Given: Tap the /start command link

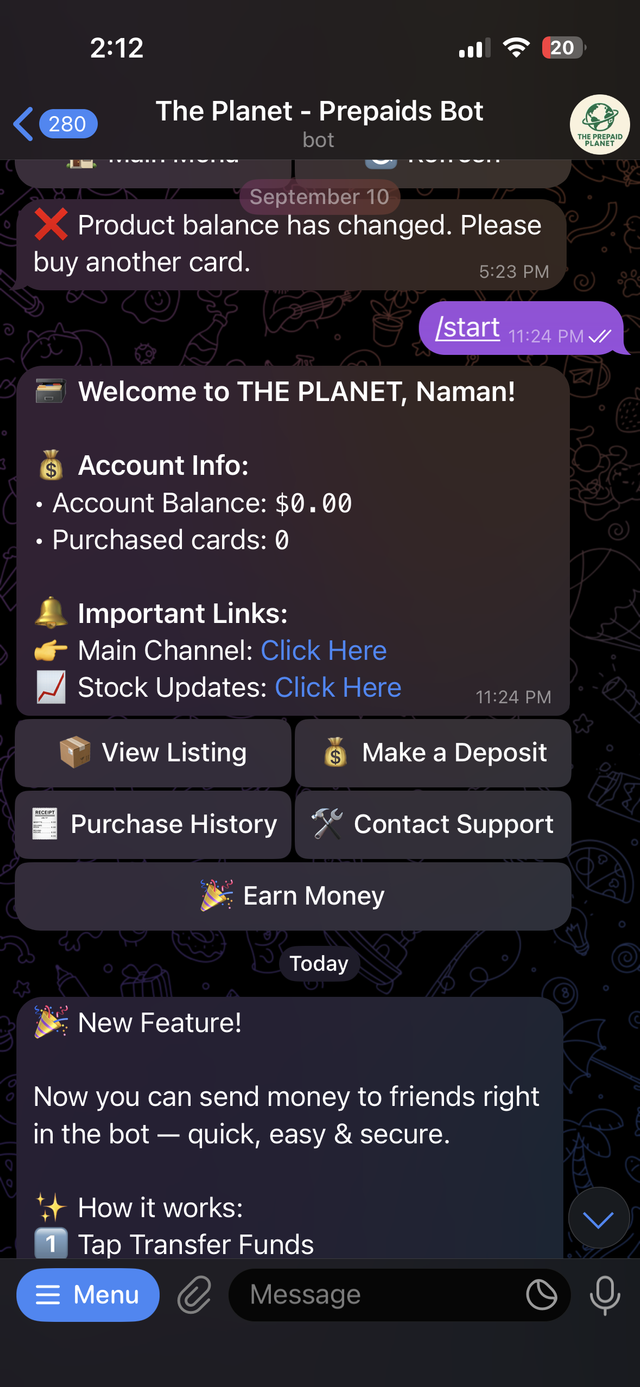Looking at the screenshot, I should (468, 328).
